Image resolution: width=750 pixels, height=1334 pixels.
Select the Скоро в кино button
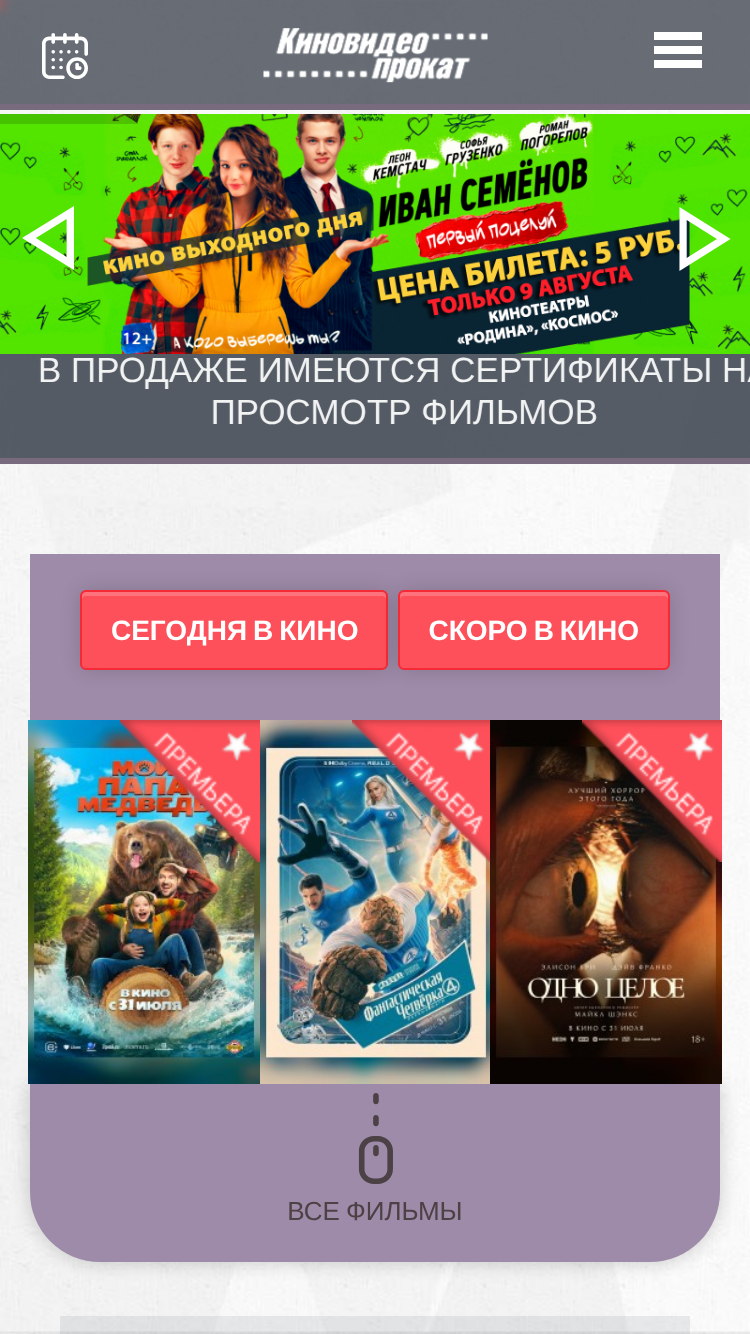tap(534, 630)
